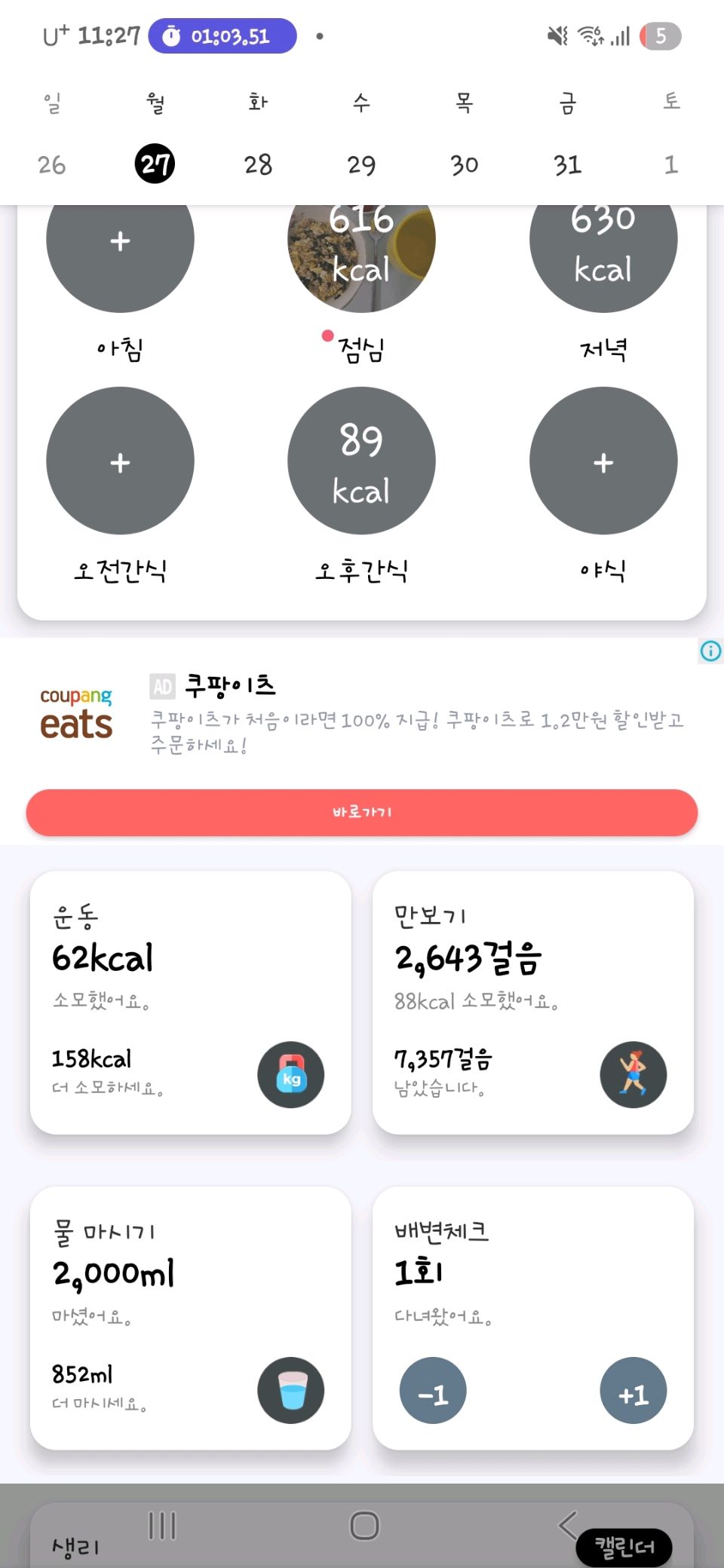Open the 저녁 dinner 630 kcal record
This screenshot has width=724, height=1568.
point(603,249)
